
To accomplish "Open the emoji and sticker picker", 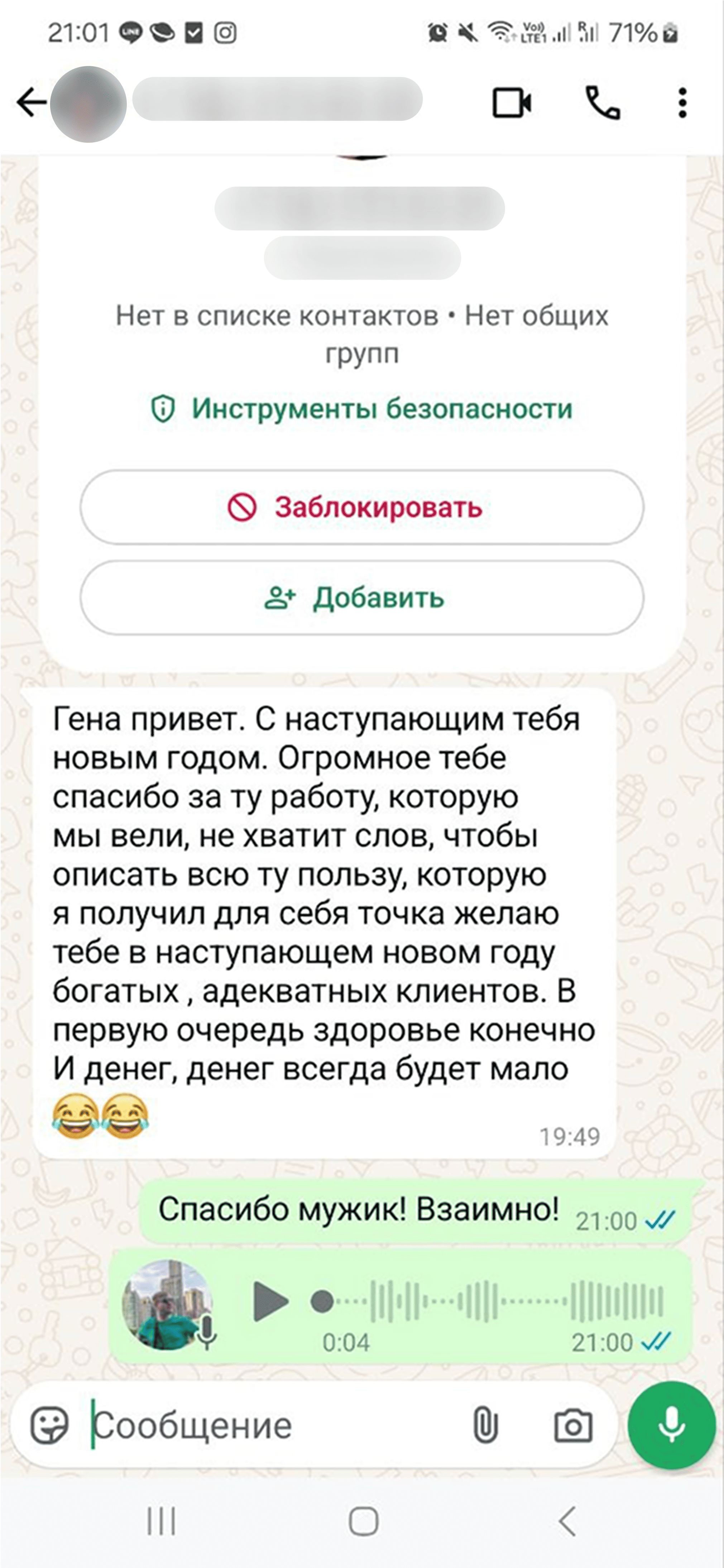I will (x=49, y=1425).
